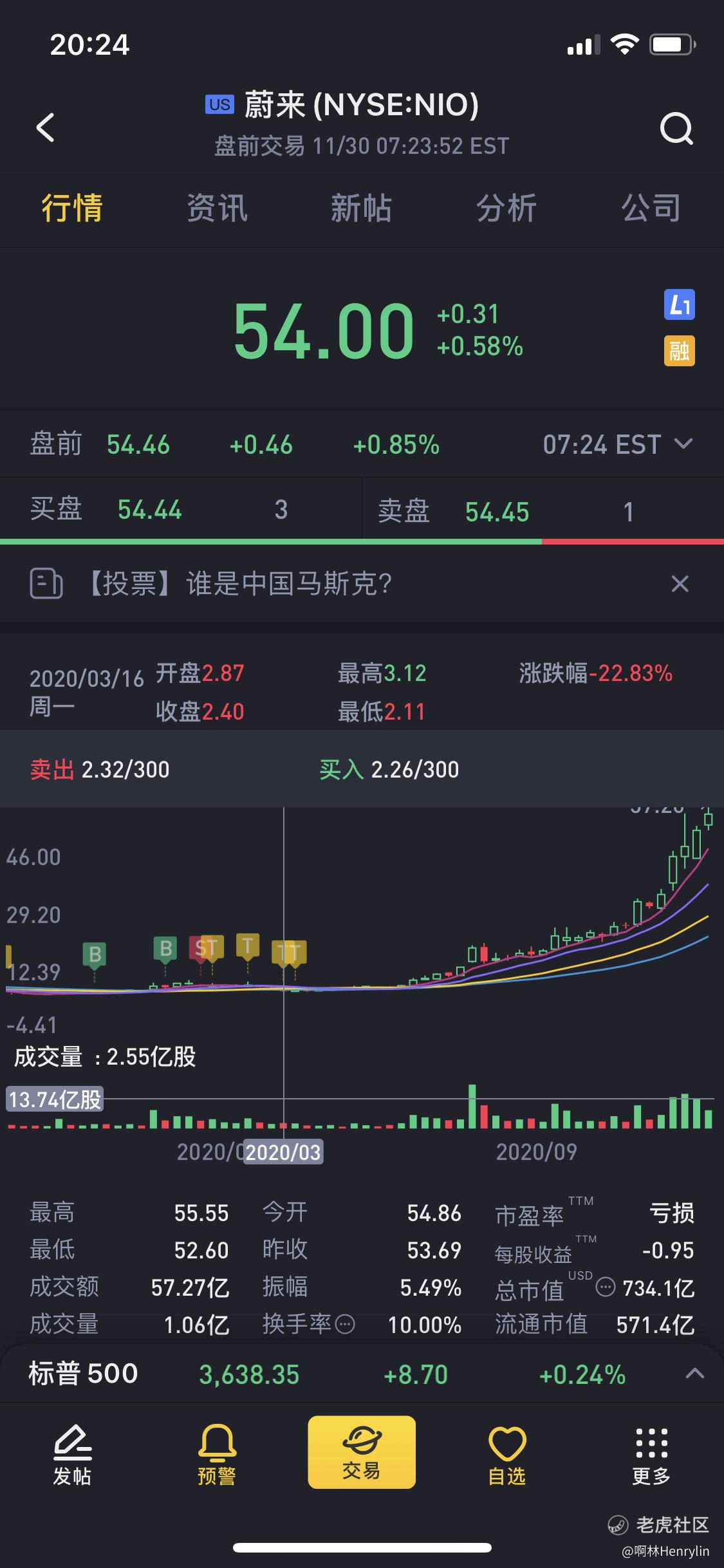
Task: Open the 分析 tab
Action: click(x=506, y=209)
